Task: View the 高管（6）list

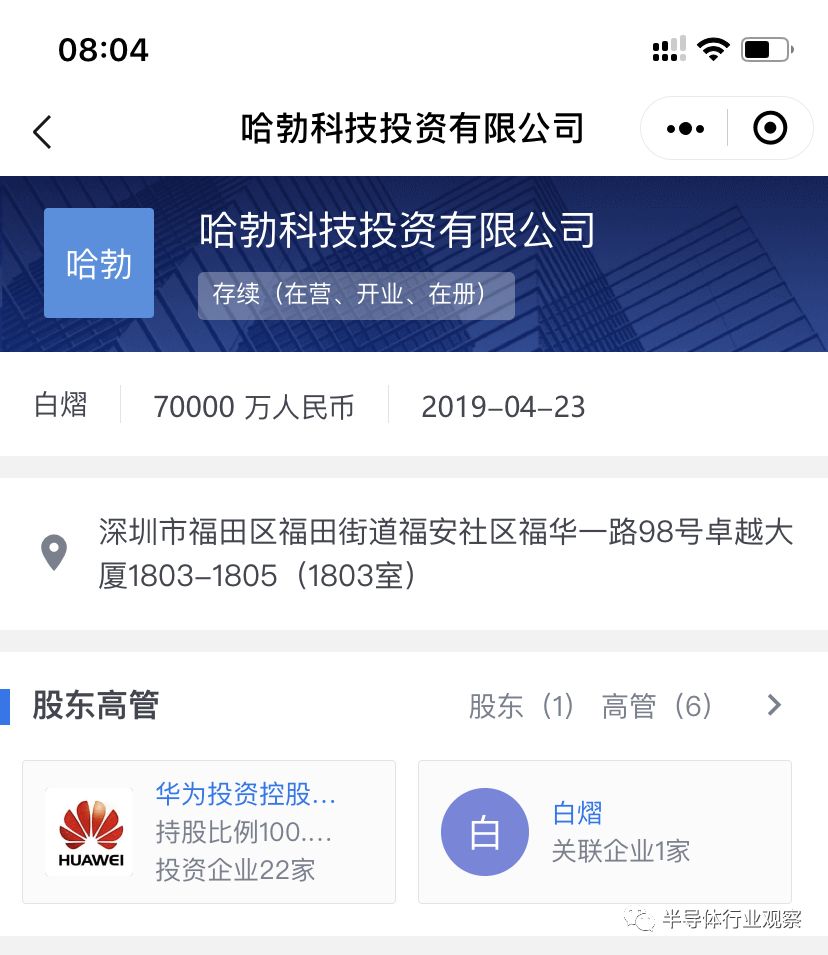Action: (x=656, y=707)
